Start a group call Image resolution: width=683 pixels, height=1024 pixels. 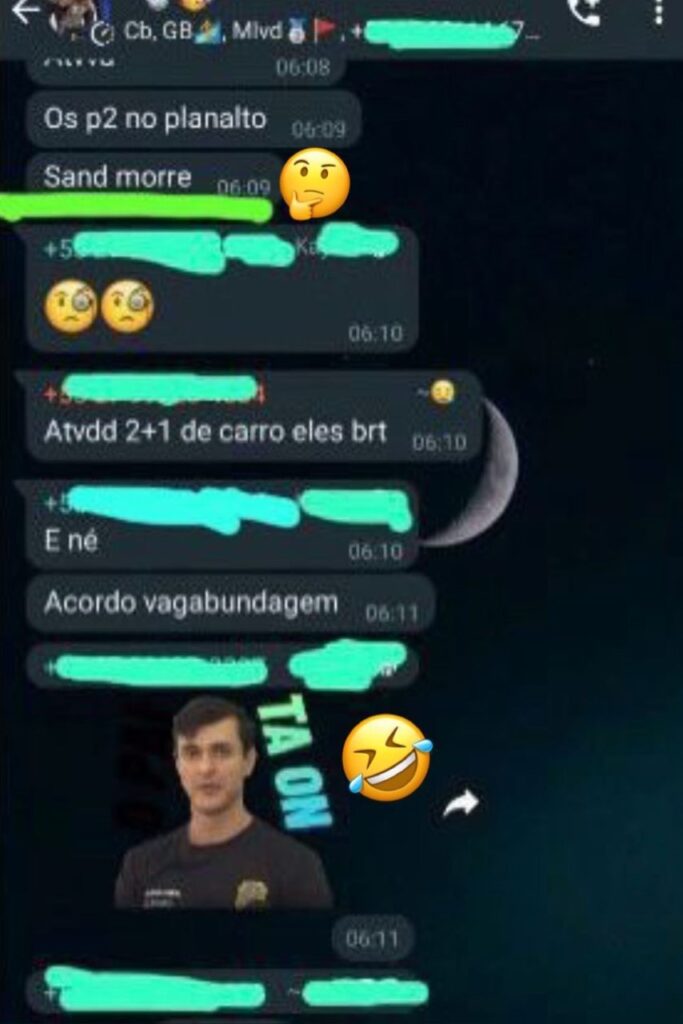(584, 12)
